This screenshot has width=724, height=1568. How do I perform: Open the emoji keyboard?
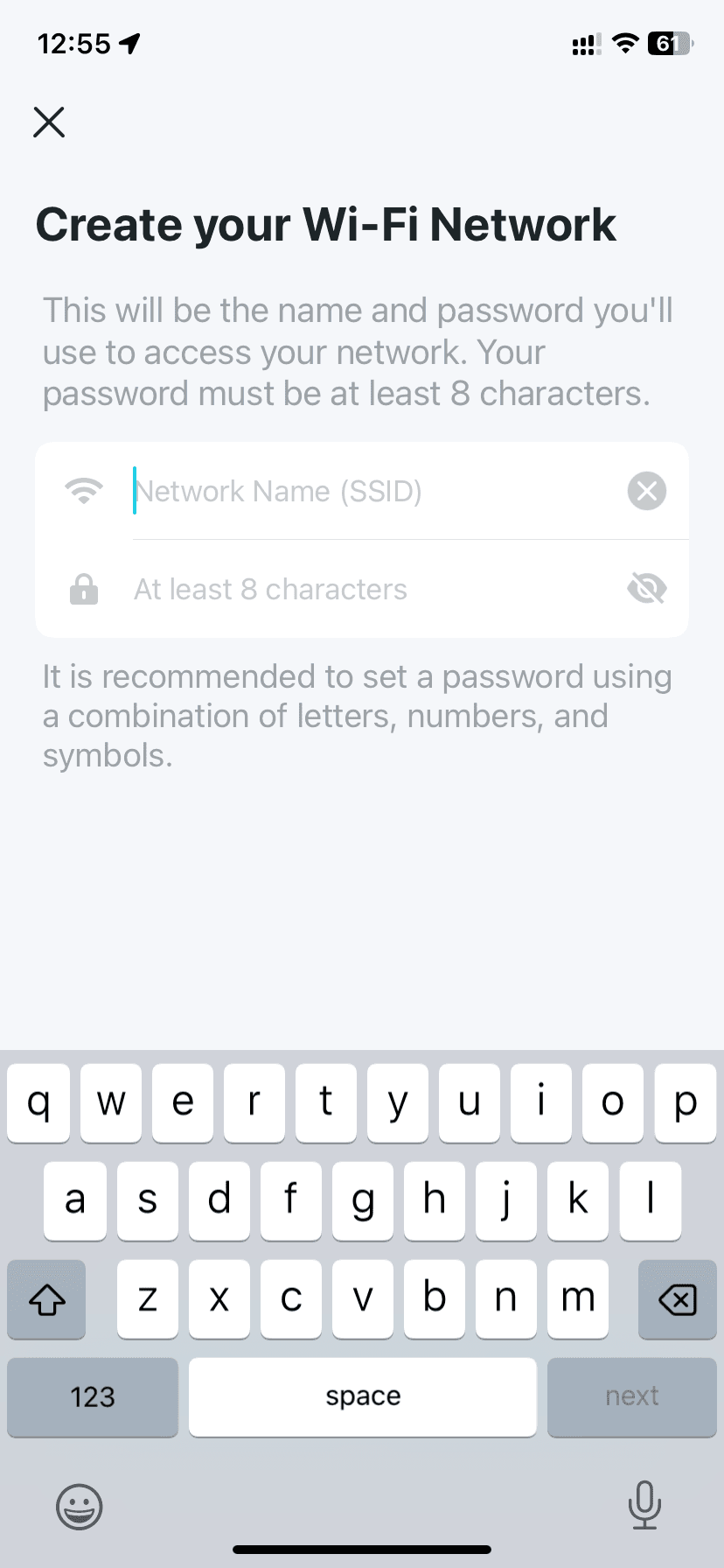80,1506
